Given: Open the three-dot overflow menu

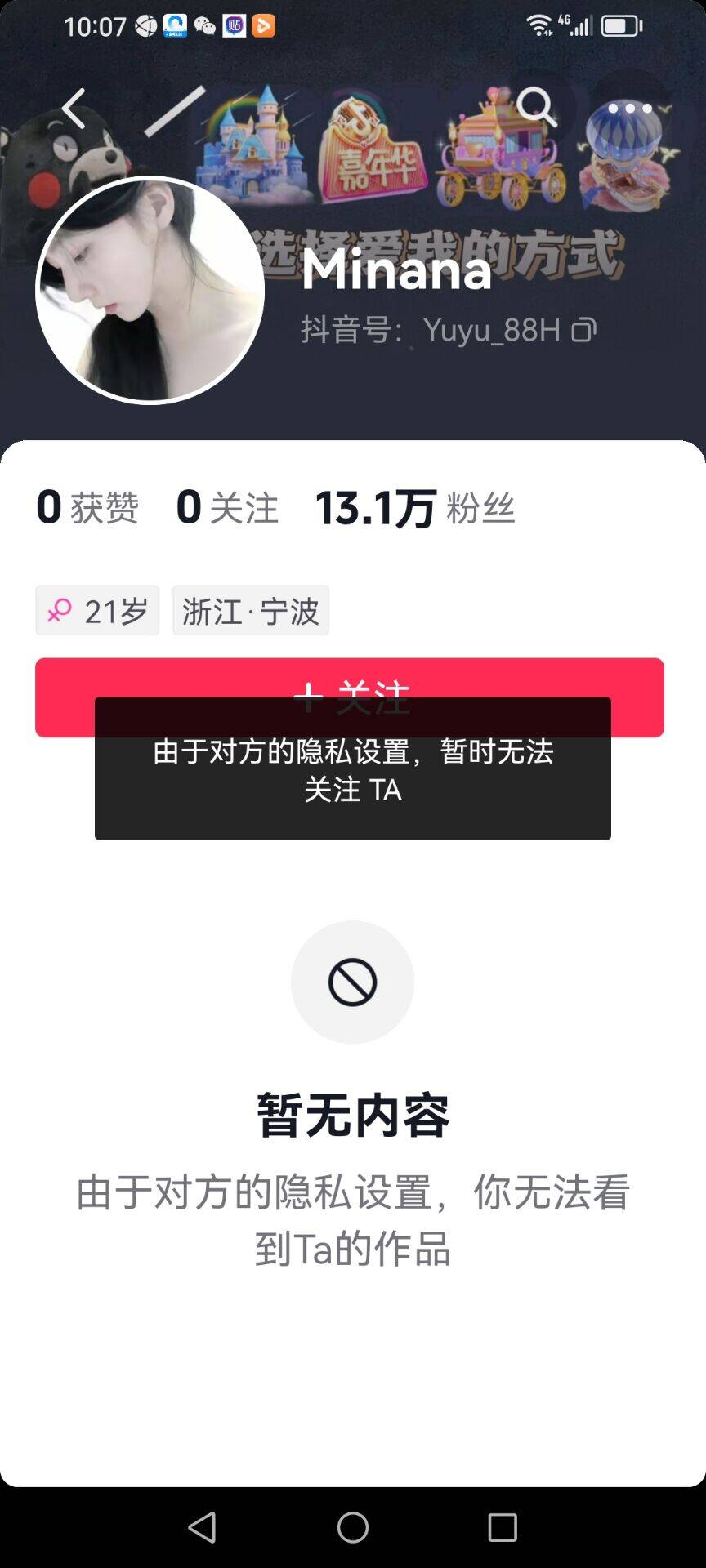Looking at the screenshot, I should pyautogui.click(x=629, y=108).
